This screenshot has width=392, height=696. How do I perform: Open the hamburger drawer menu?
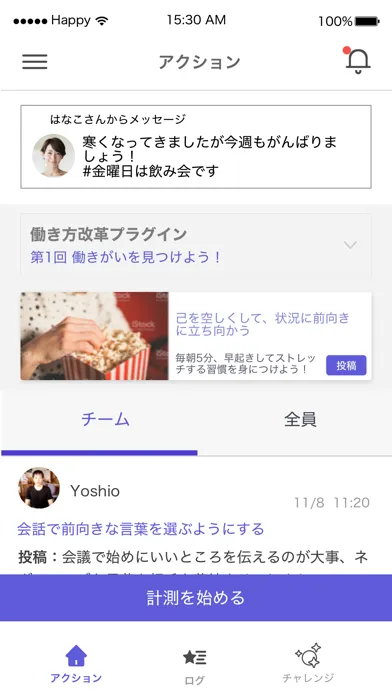click(35, 62)
